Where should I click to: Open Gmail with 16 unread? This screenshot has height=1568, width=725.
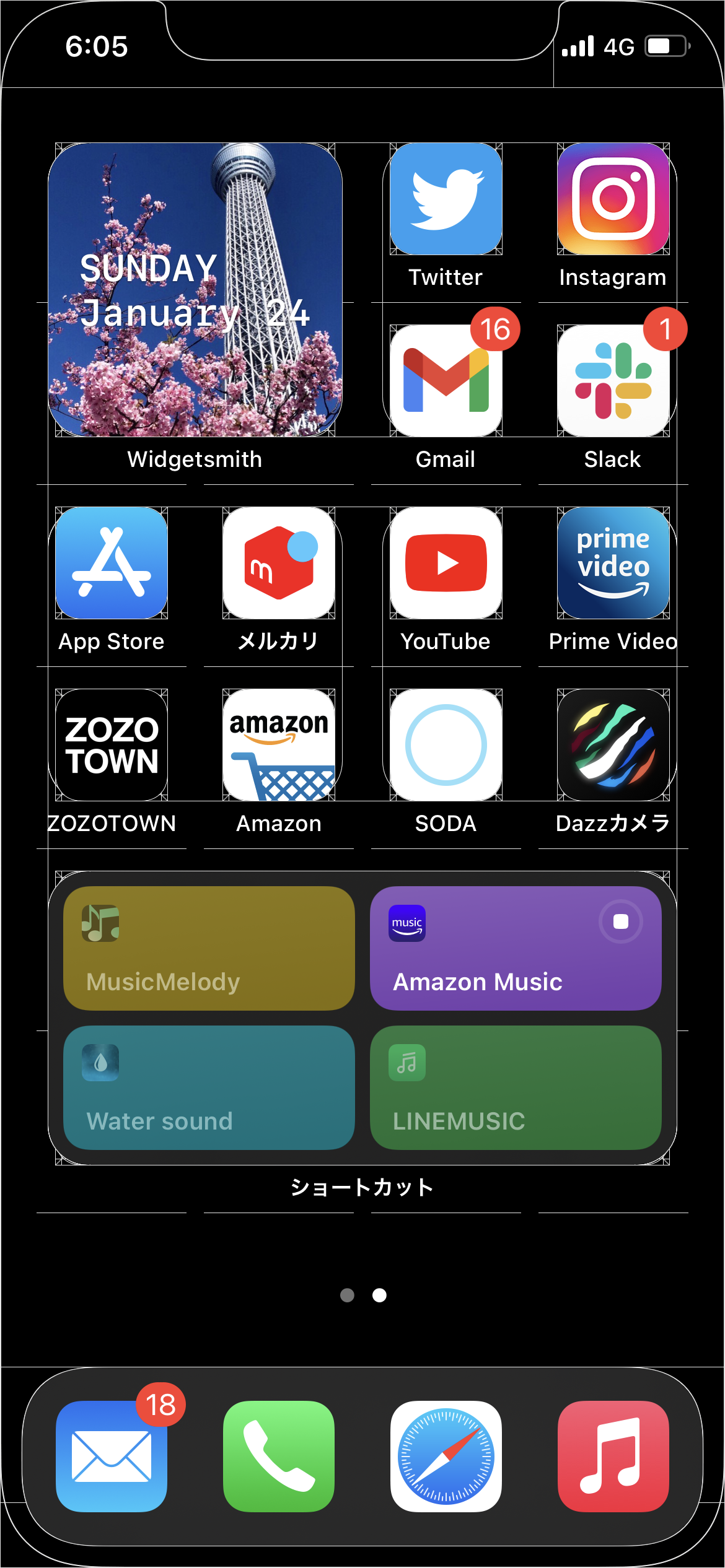pos(446,381)
